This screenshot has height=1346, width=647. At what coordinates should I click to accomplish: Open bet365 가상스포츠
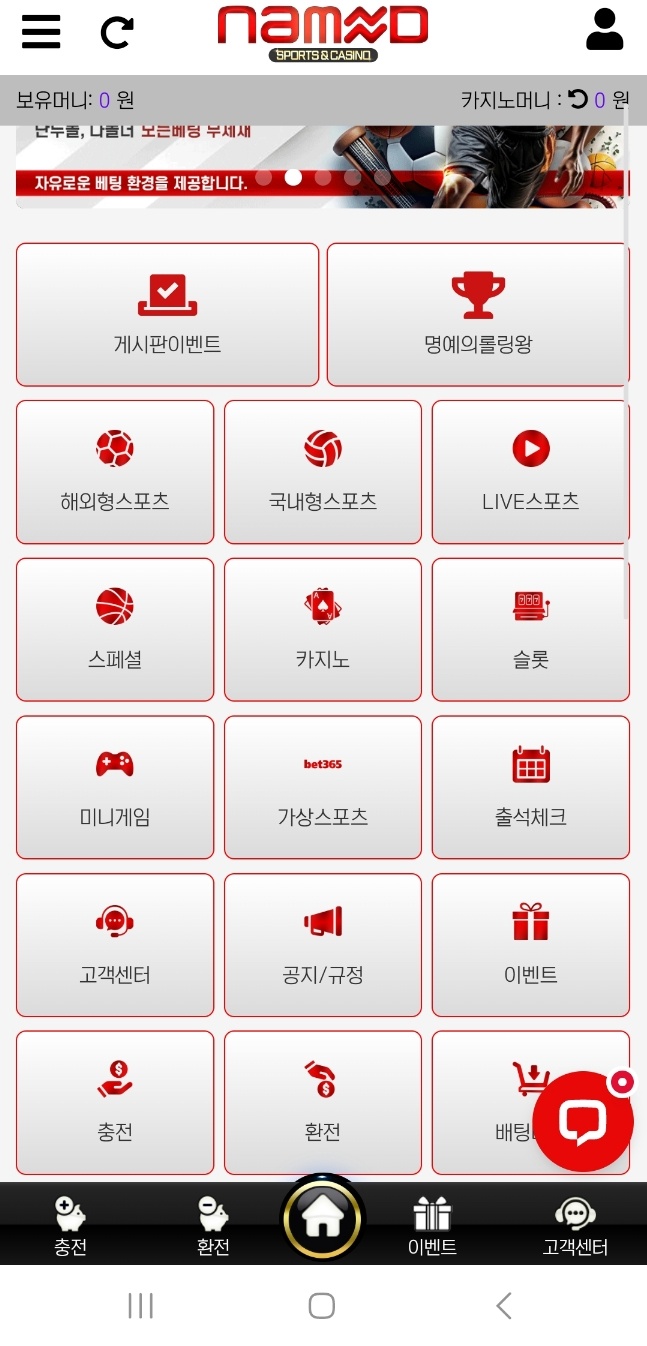pos(323,787)
